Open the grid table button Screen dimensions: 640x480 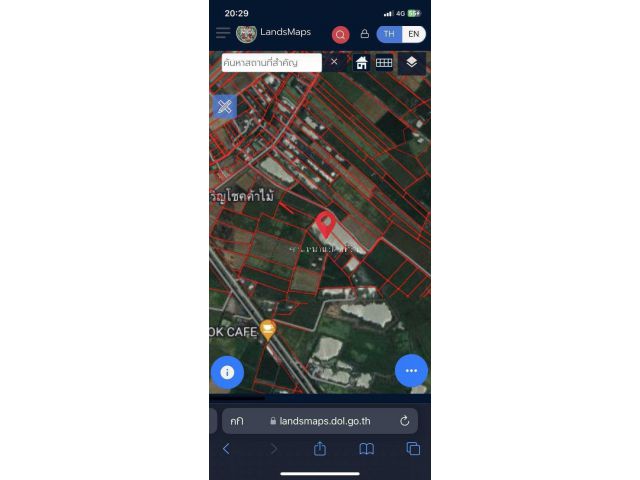coord(384,63)
